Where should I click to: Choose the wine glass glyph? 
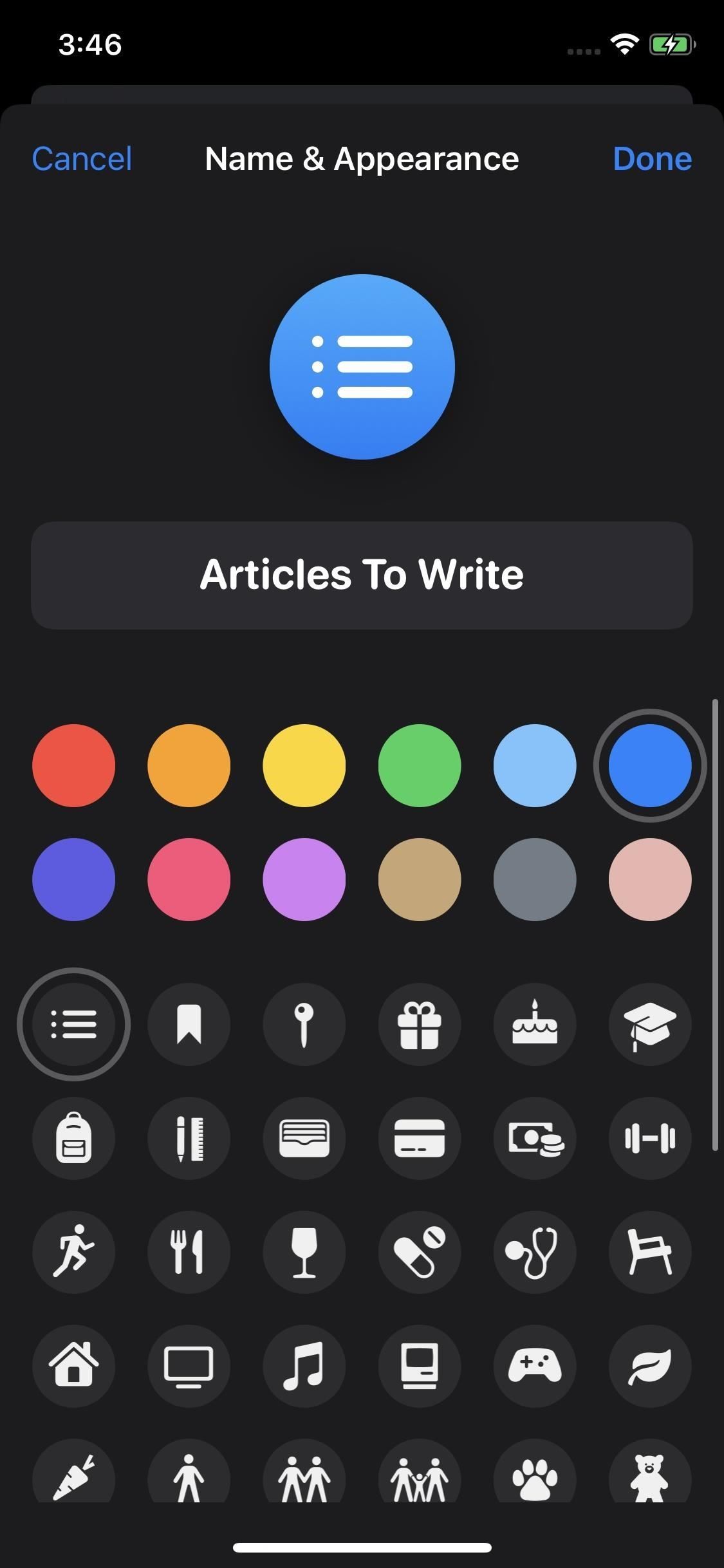304,1252
